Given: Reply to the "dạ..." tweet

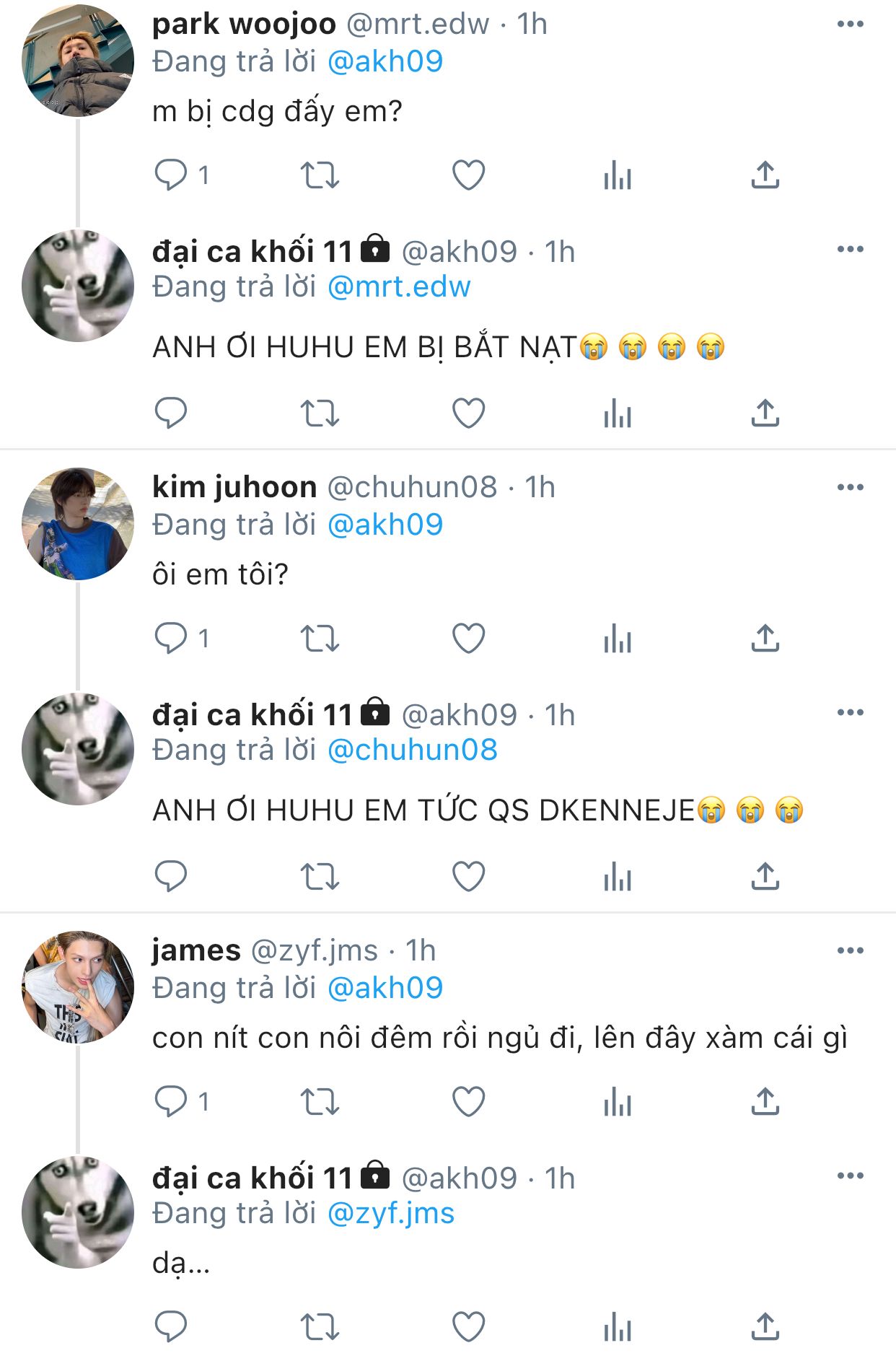Looking at the screenshot, I should tap(171, 1326).
